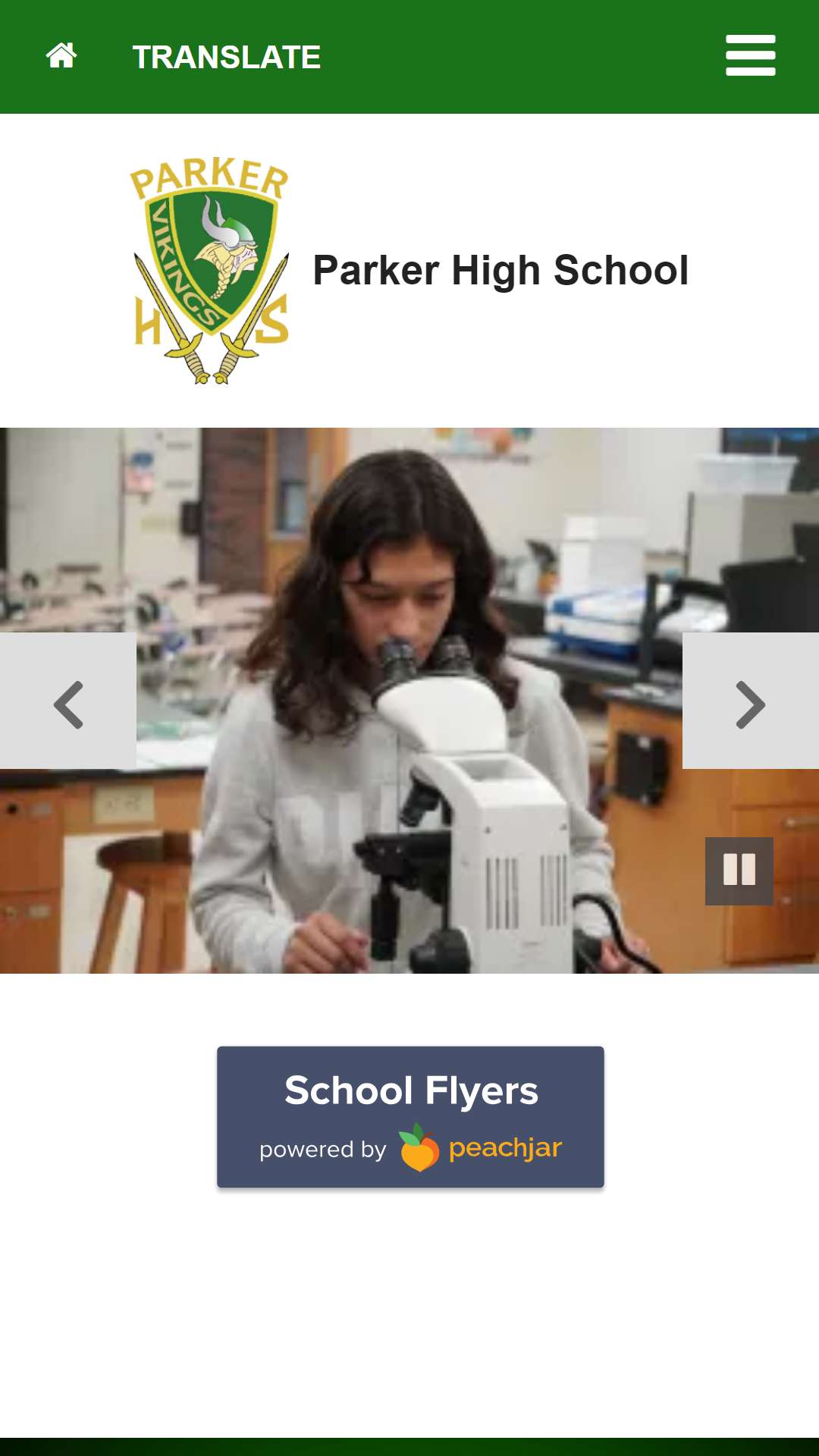This screenshot has height=1456, width=819.
Task: Open the hamburger navigation menu
Action: [750, 55]
